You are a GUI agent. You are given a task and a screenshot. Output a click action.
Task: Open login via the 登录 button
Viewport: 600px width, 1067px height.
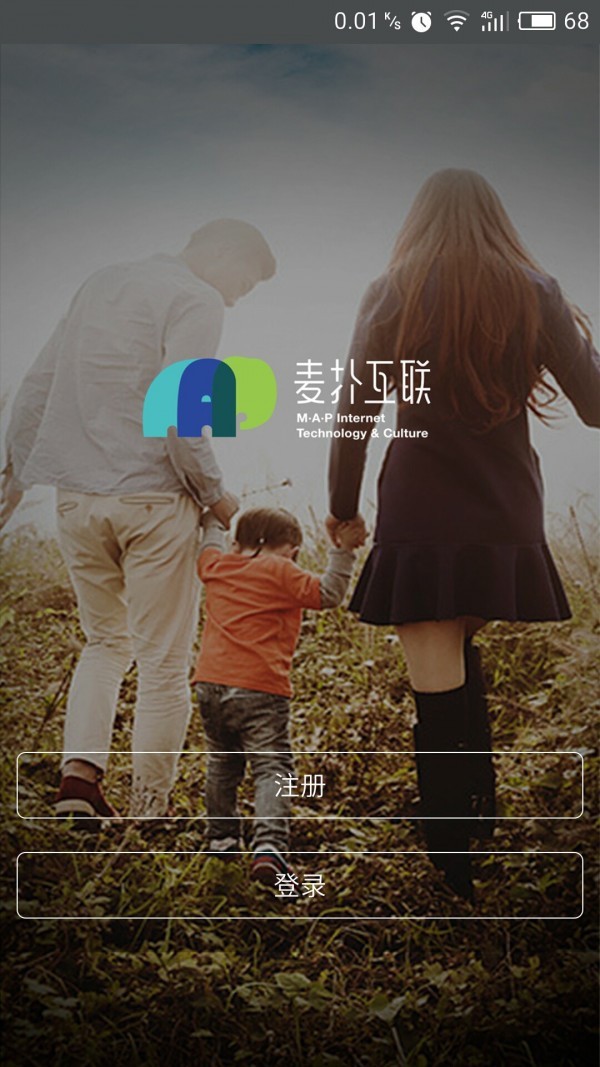[x=300, y=885]
